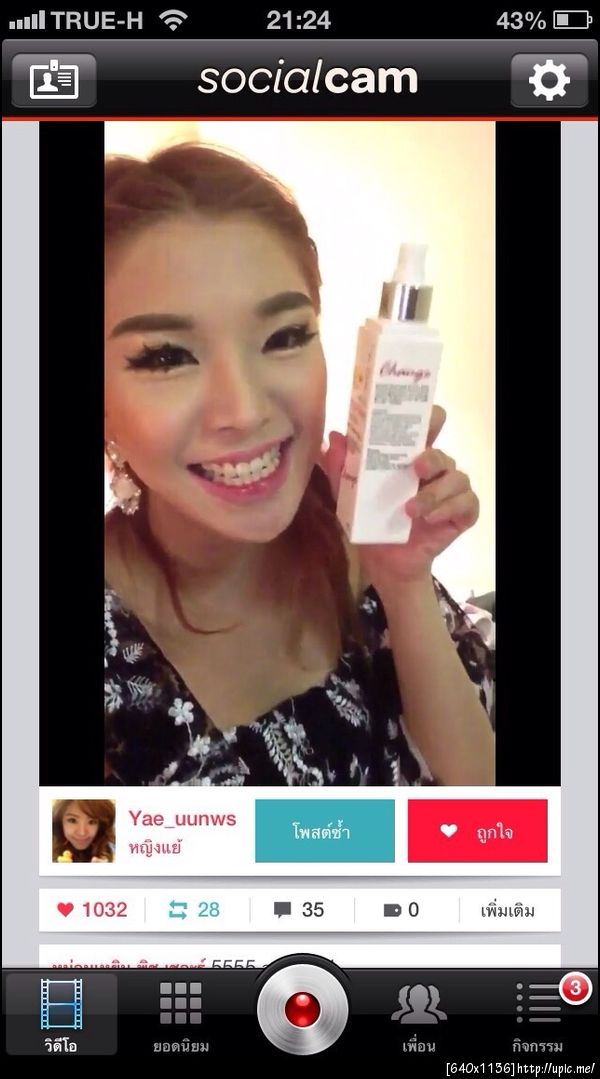View the 1032 likes

tap(92, 910)
